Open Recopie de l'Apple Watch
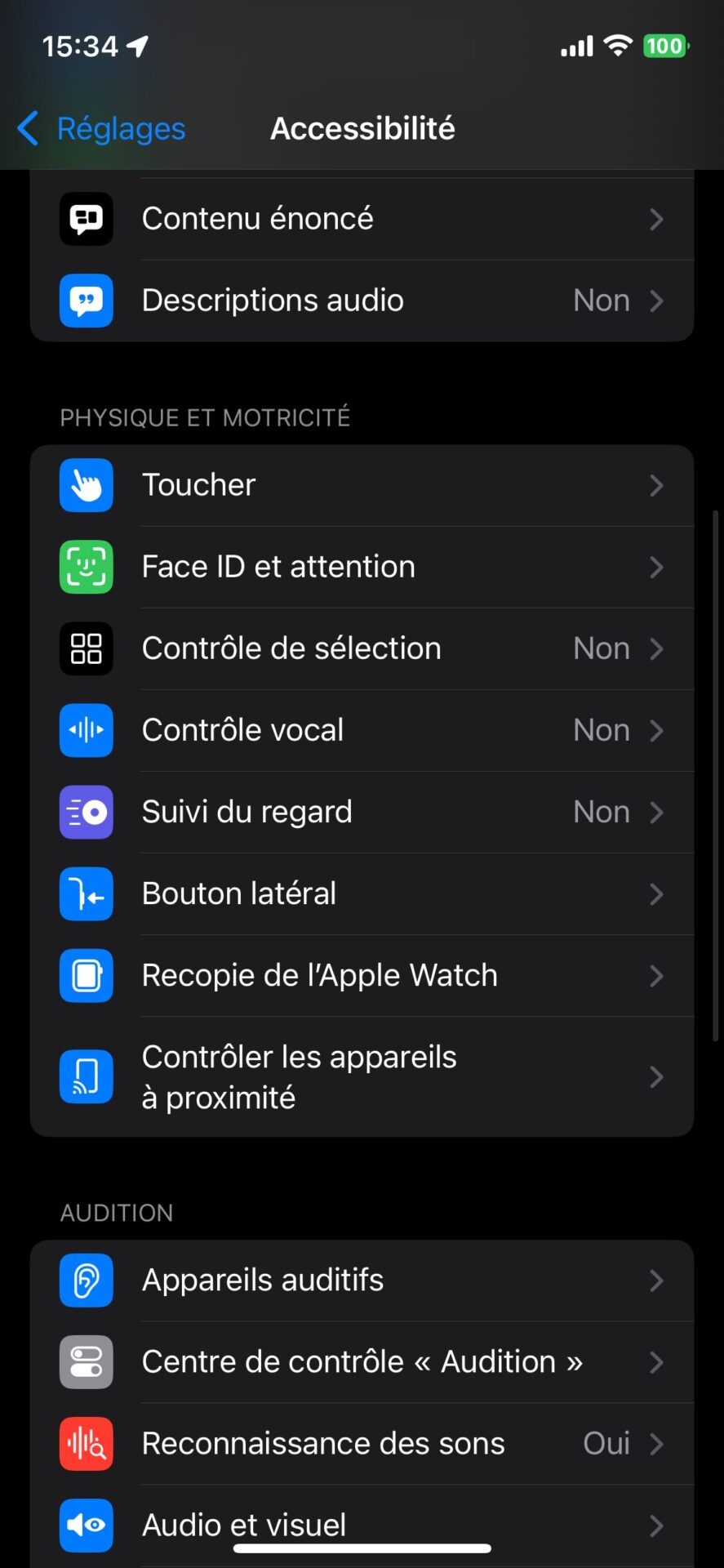Image resolution: width=724 pixels, height=1568 pixels. coord(362,975)
